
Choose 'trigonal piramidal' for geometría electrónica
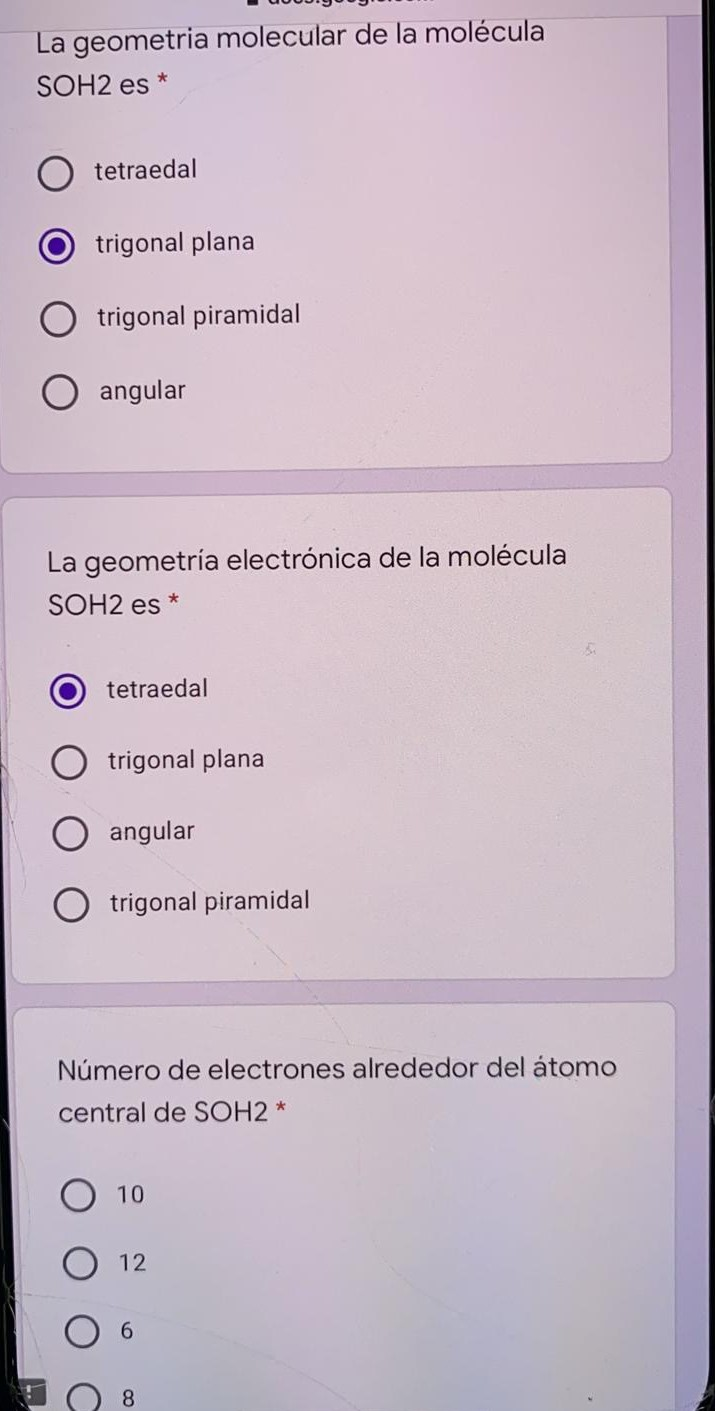click(x=69, y=905)
